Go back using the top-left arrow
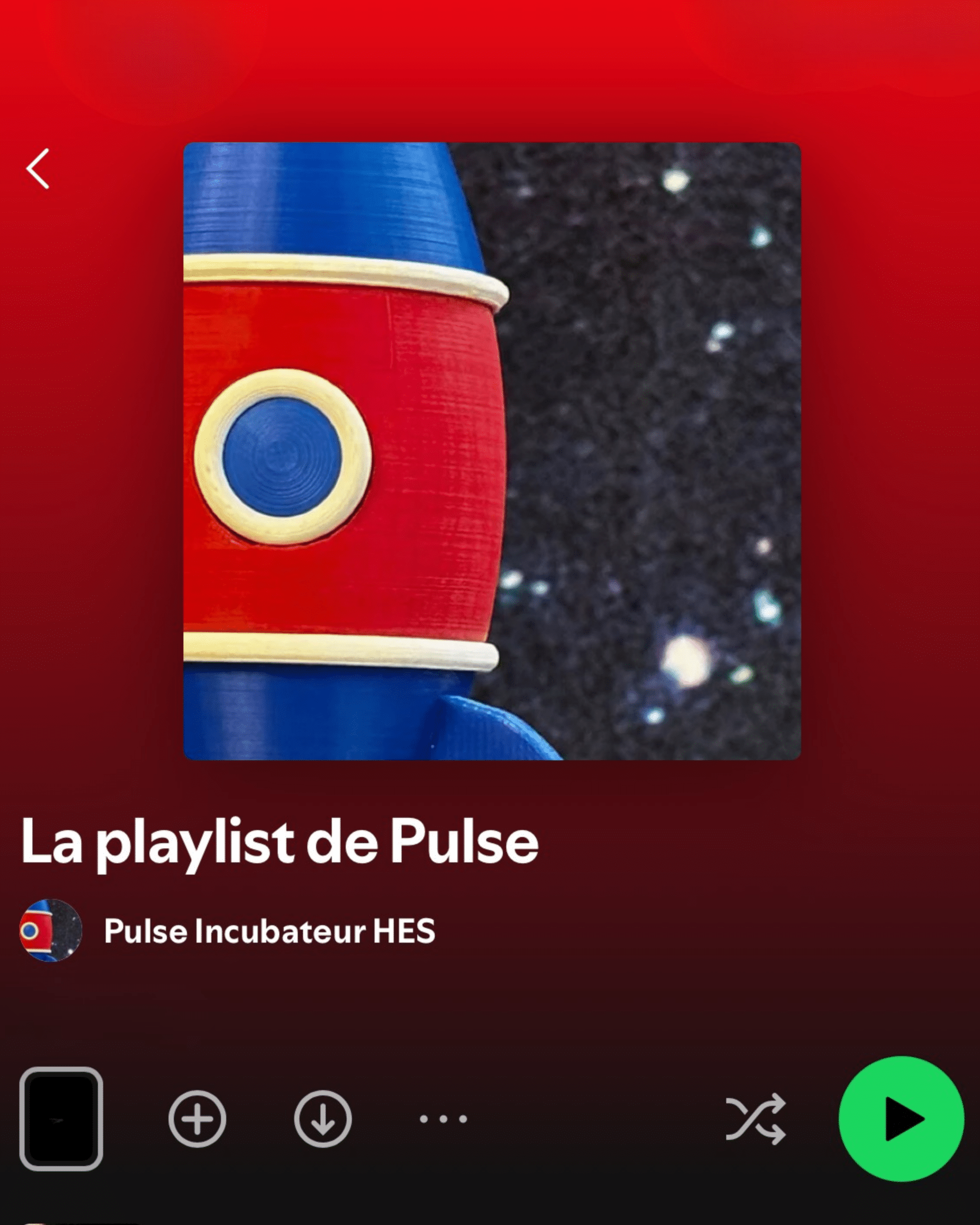The height and width of the screenshot is (1225, 980). (x=38, y=169)
